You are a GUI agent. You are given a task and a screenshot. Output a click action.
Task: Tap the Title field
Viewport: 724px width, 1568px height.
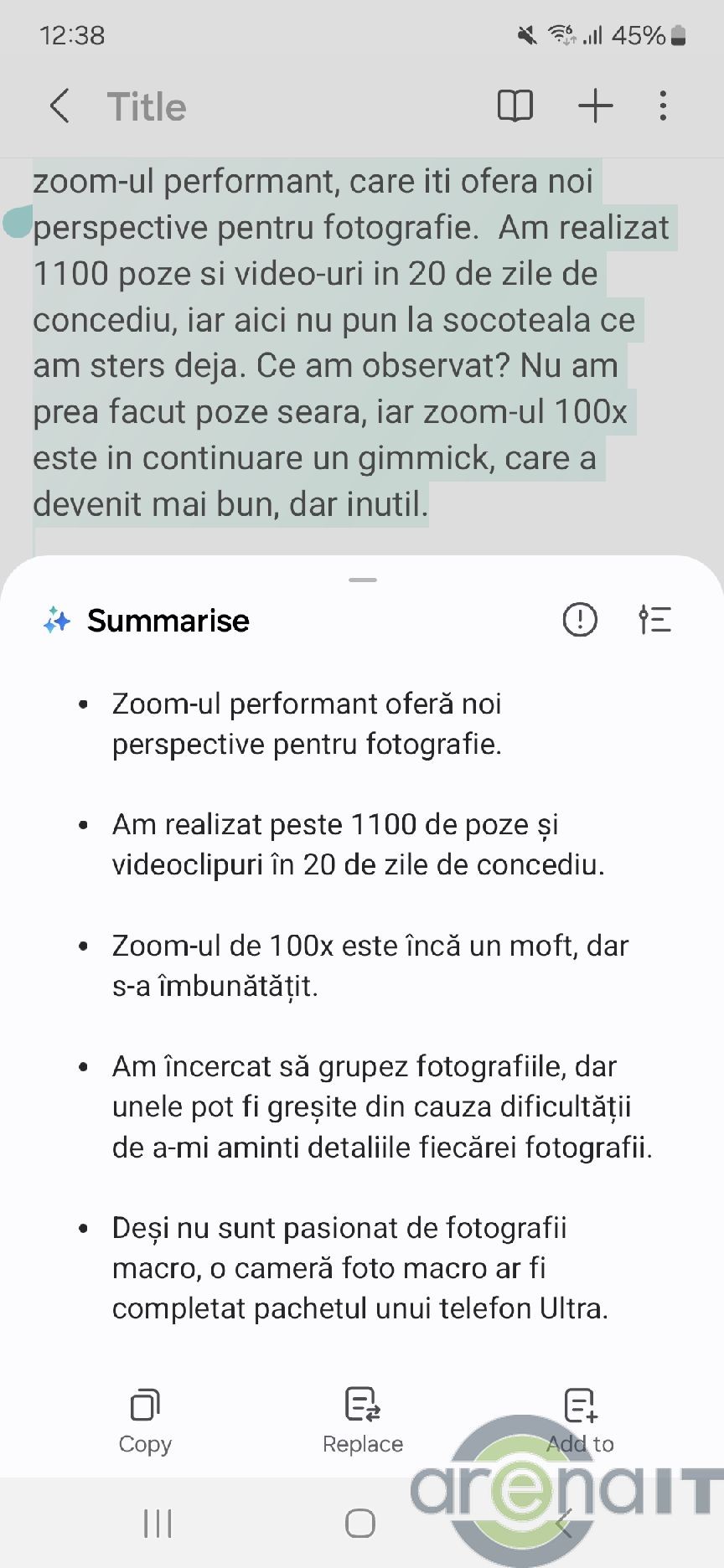click(147, 107)
